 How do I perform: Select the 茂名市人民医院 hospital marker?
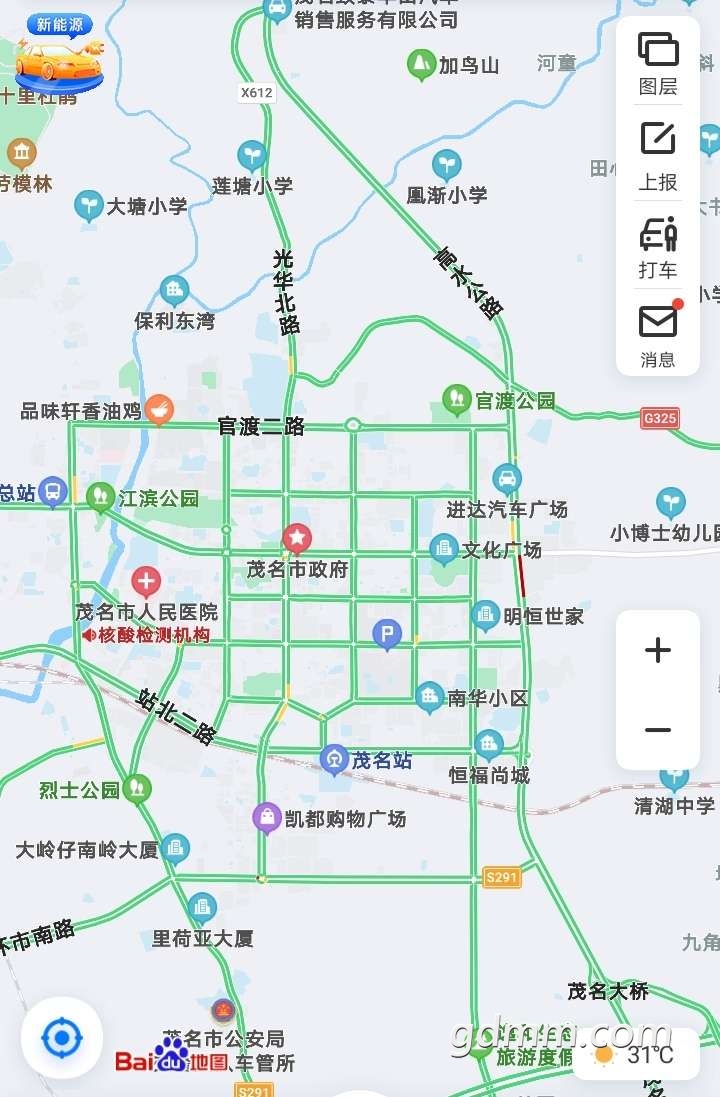[x=146, y=581]
